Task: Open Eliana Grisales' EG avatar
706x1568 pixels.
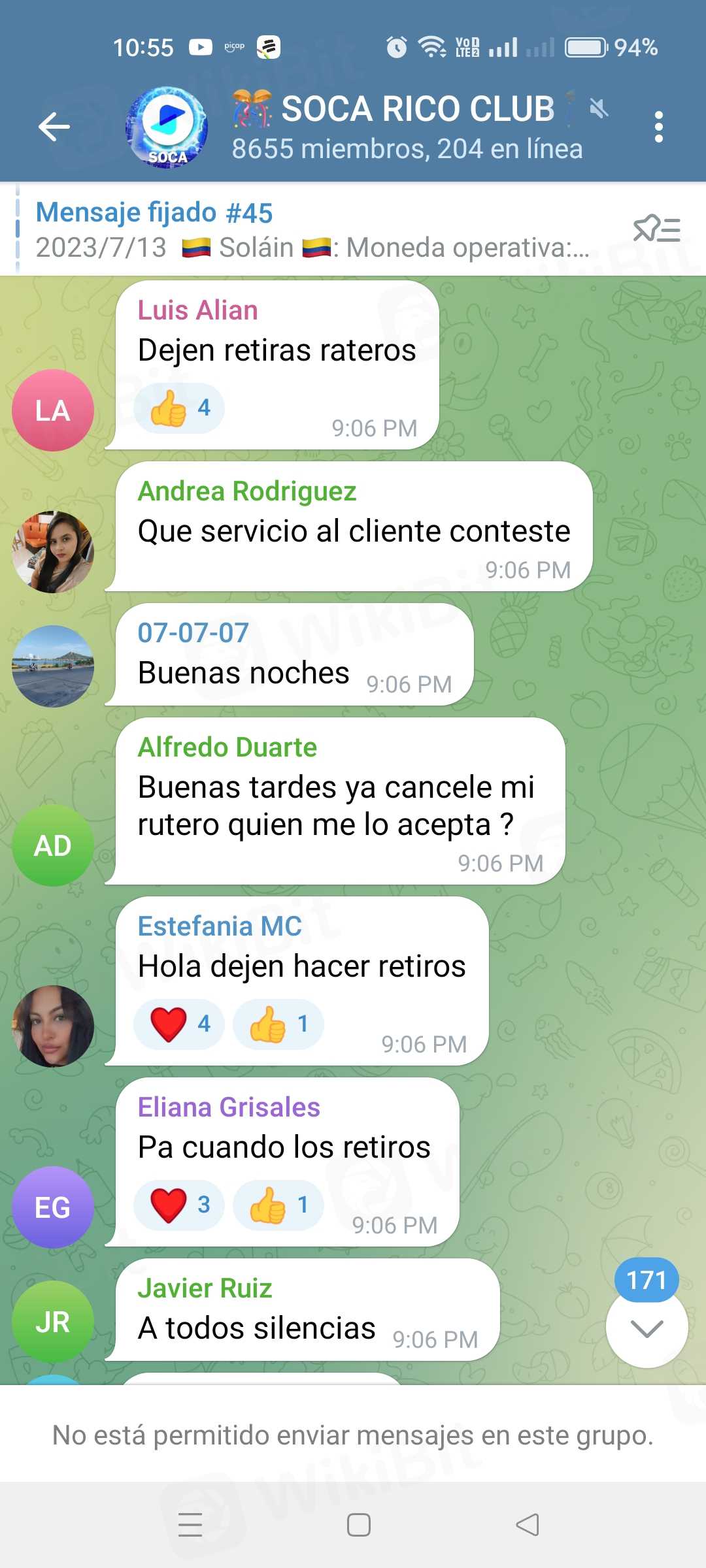Action: coord(53,1207)
